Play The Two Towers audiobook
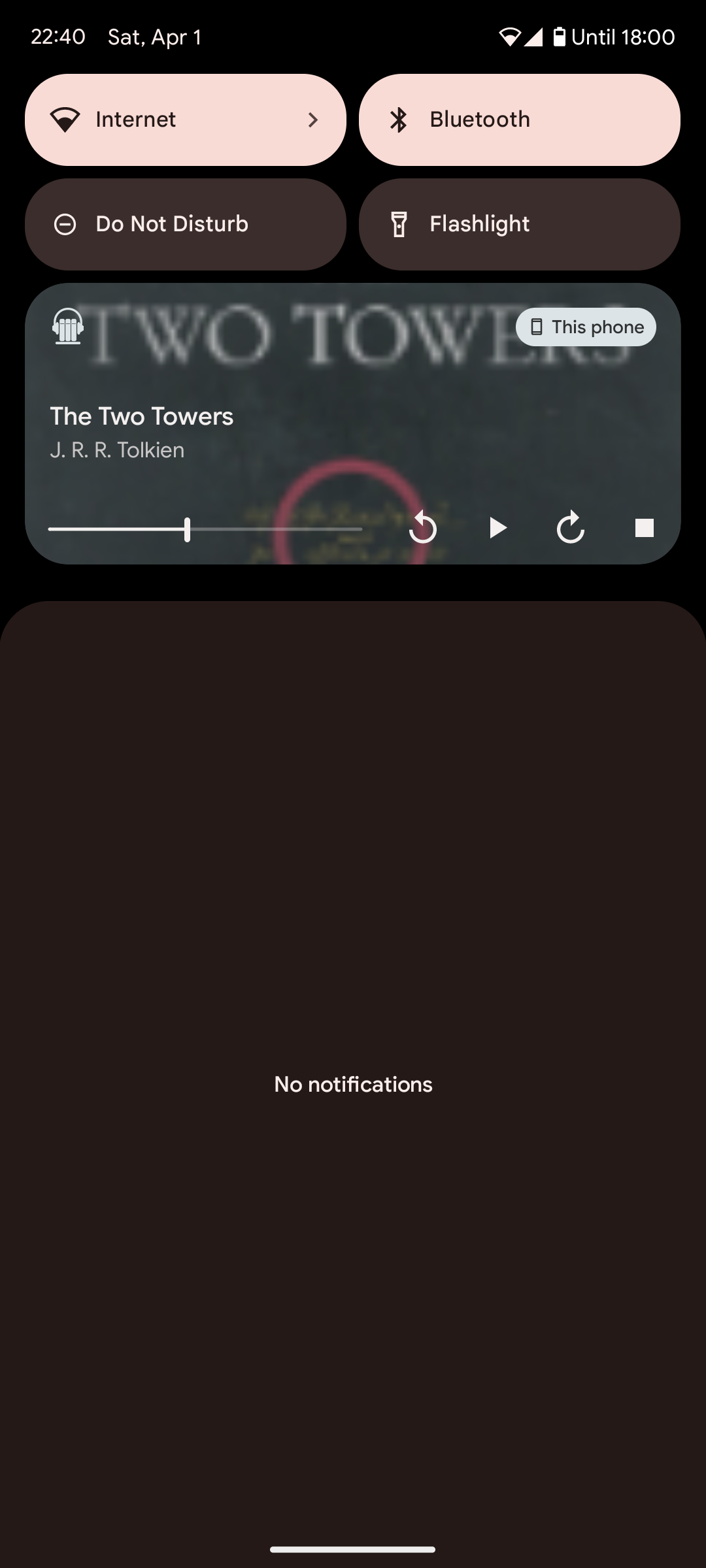The image size is (706, 1568). coord(497,528)
